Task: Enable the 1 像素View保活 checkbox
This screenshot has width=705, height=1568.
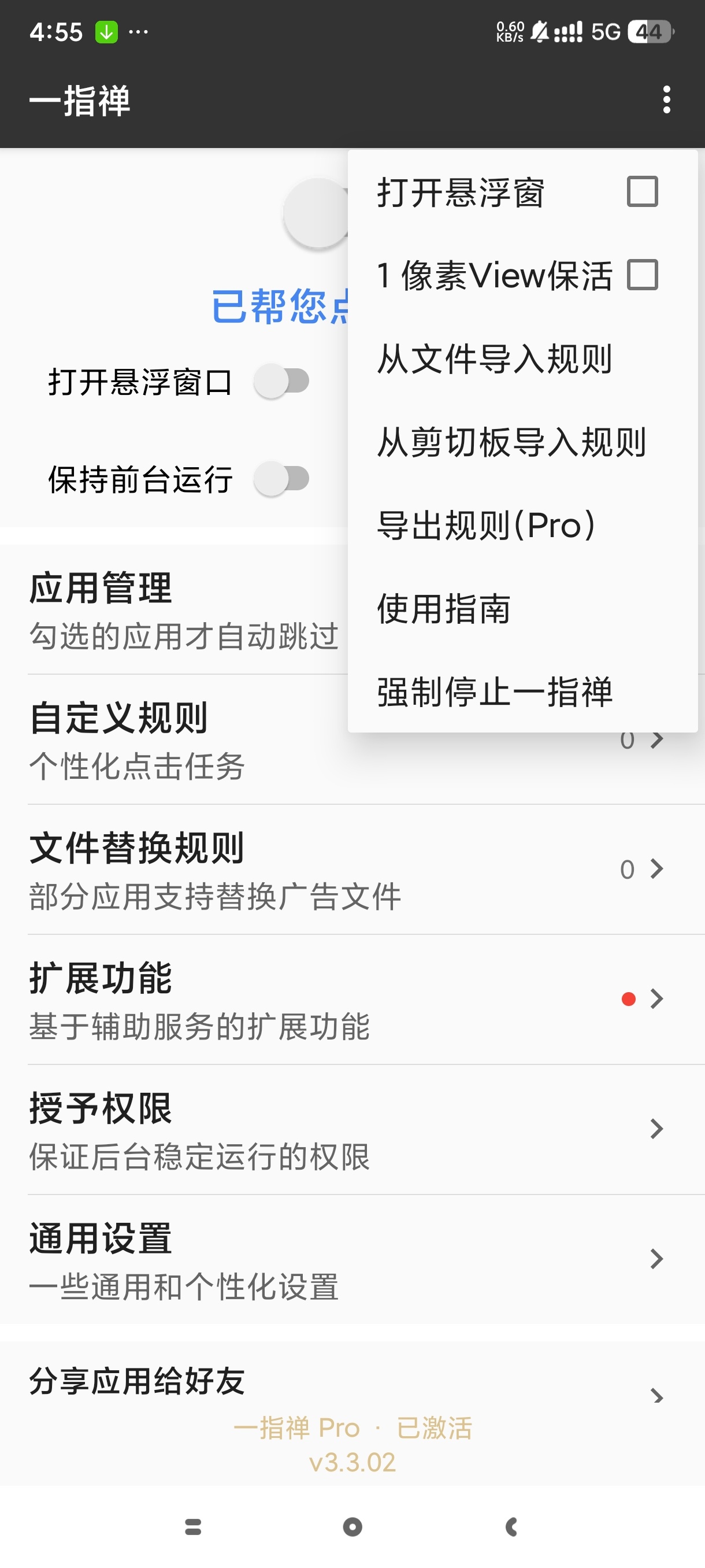Action: pyautogui.click(x=642, y=275)
